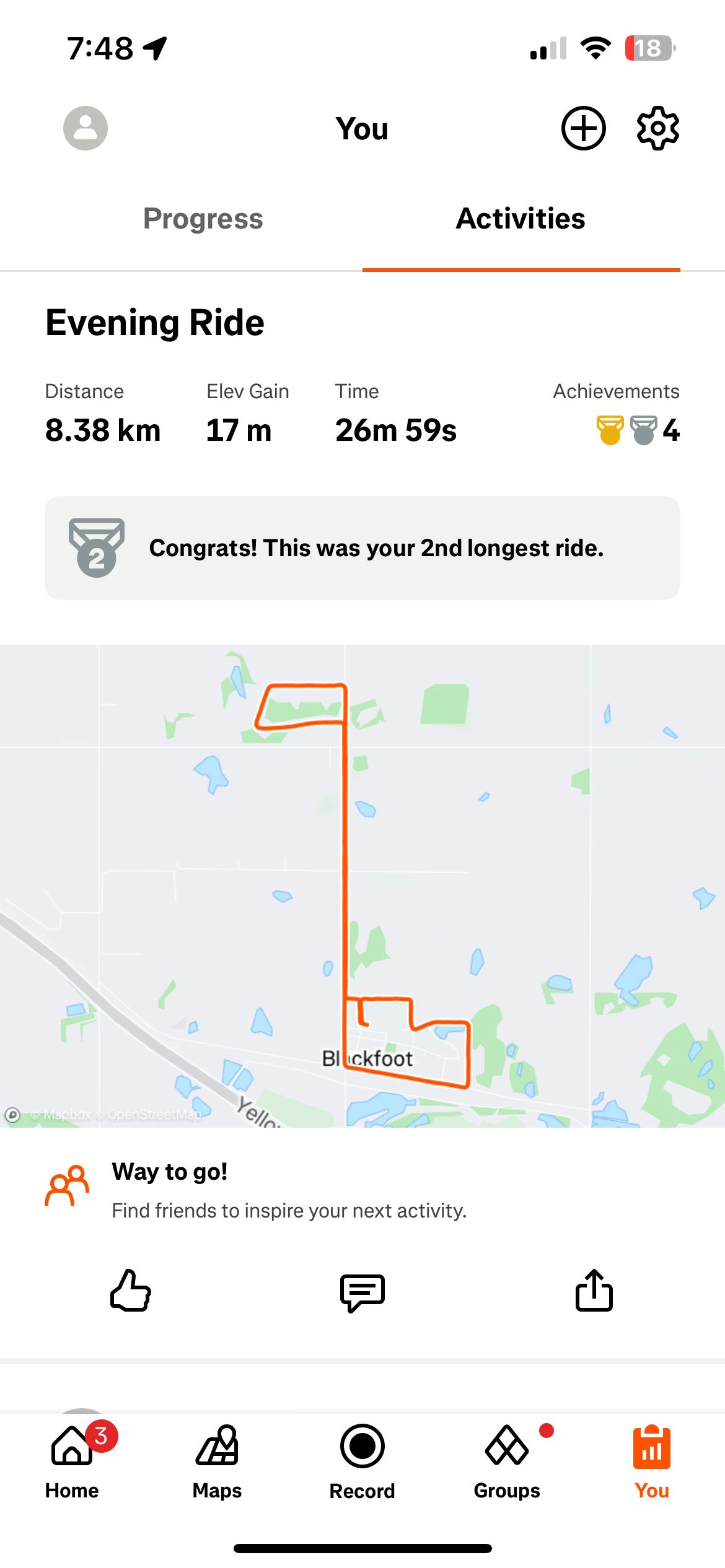Share the Evening Ride activity

[x=594, y=1291]
